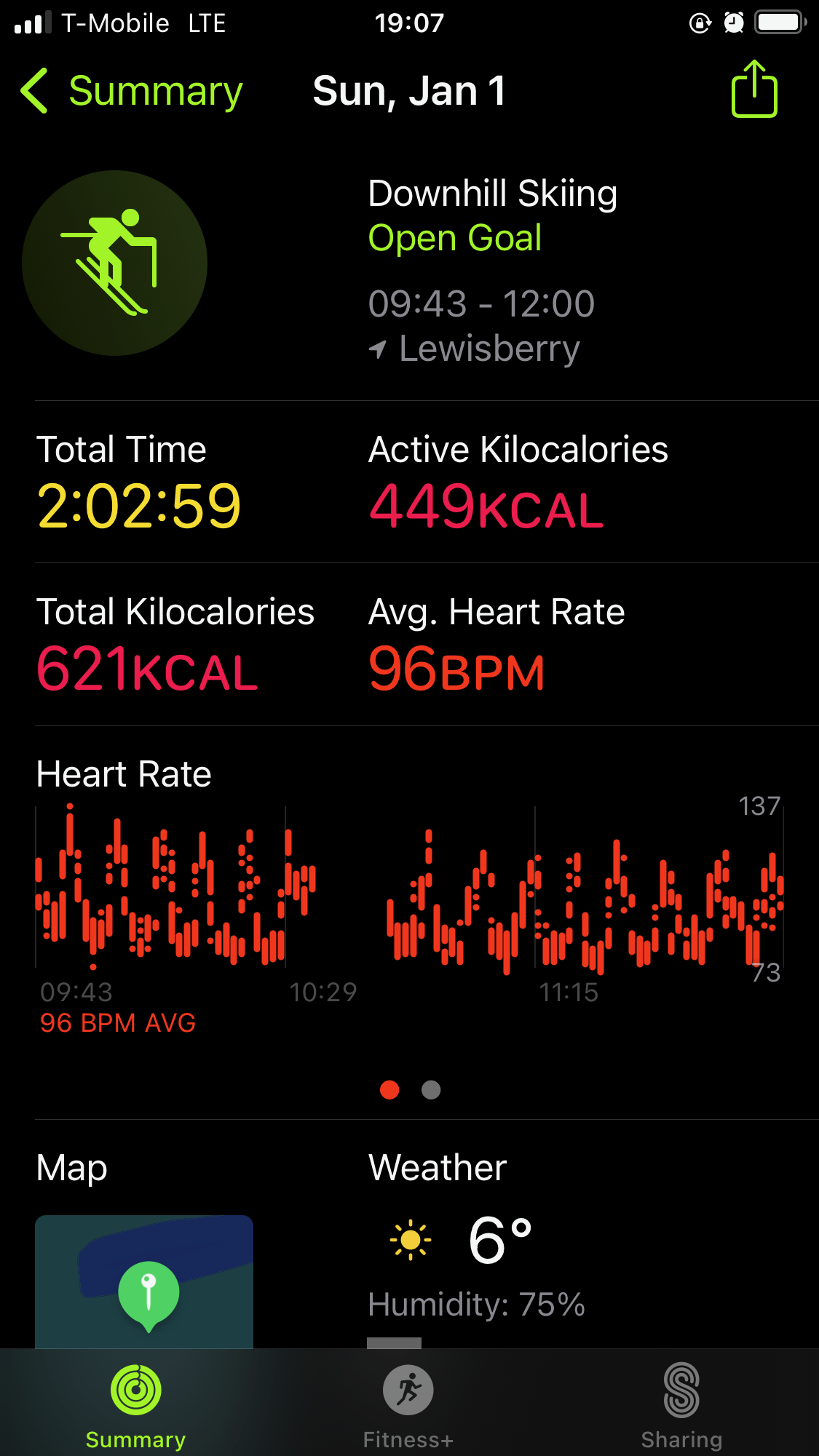Share this skiing workout
The width and height of the screenshot is (819, 1456).
[x=754, y=89]
